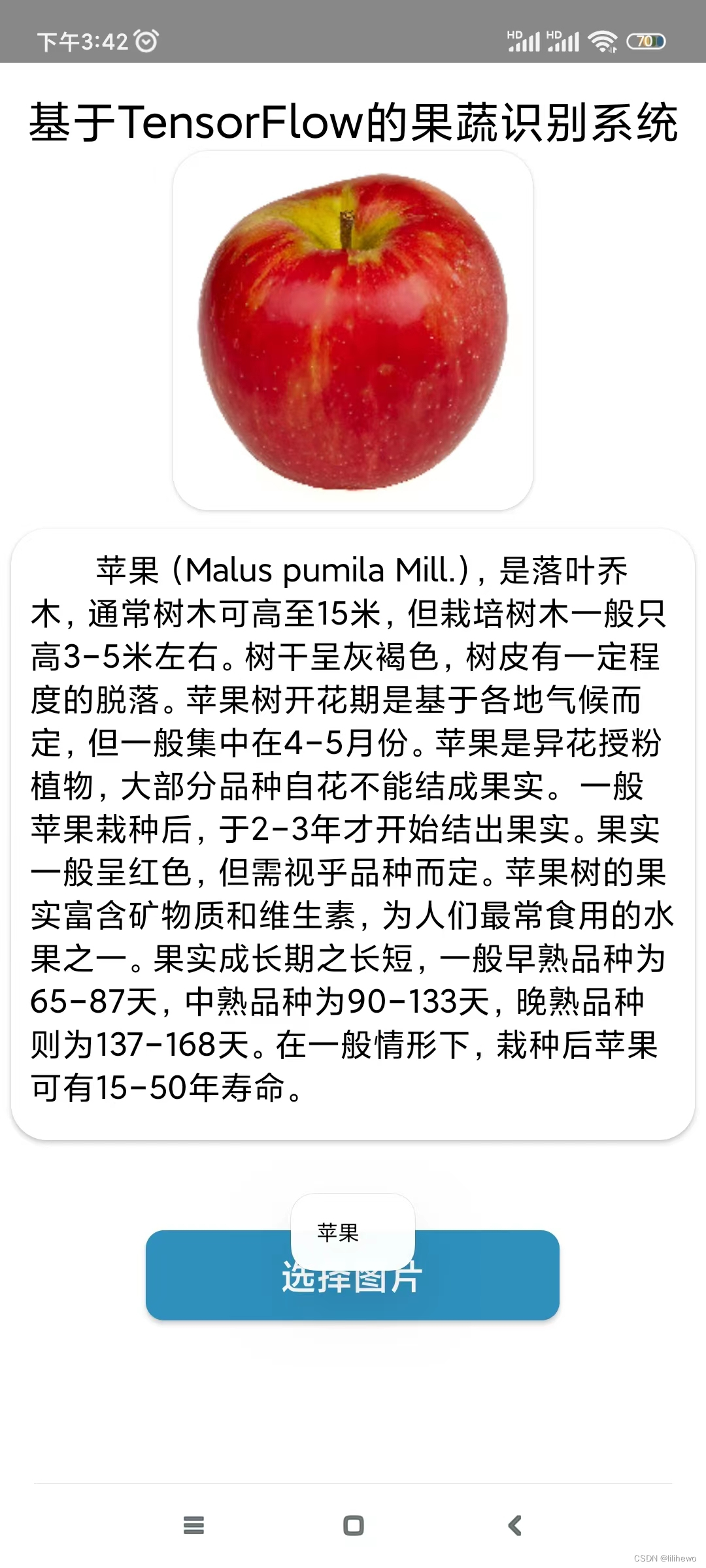The height and width of the screenshot is (1568, 706).
Task: Return to the home screen
Action: (x=353, y=1526)
